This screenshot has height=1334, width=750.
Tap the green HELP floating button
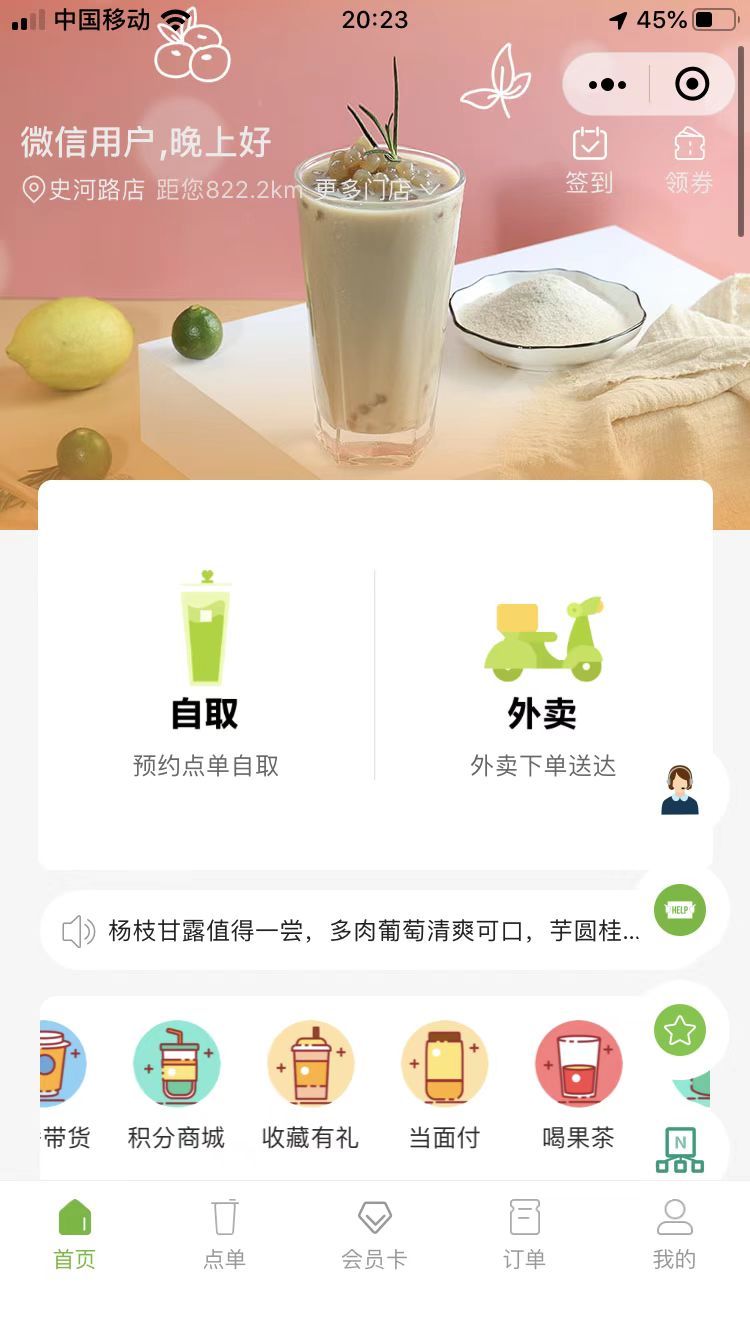click(680, 910)
